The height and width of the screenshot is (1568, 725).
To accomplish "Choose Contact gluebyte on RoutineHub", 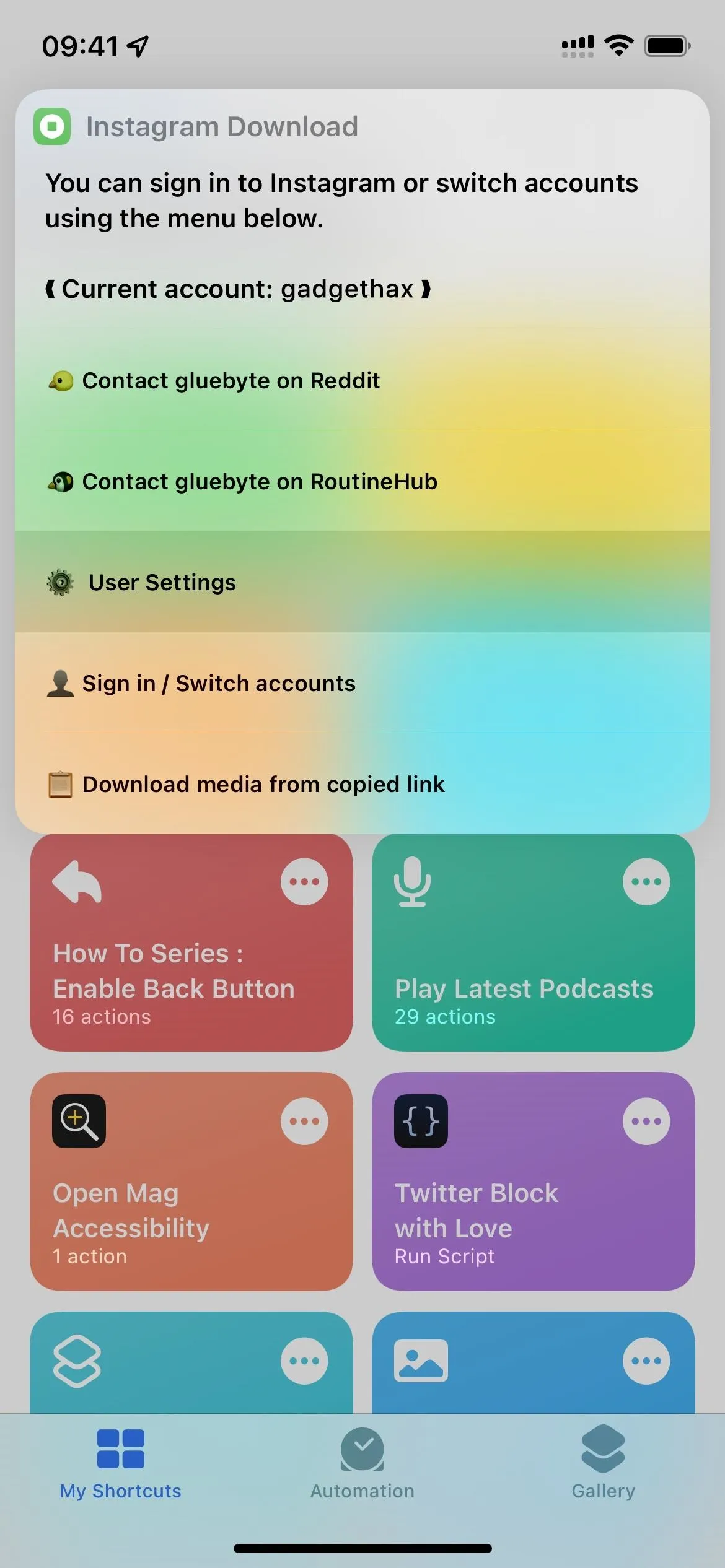I will click(x=362, y=481).
